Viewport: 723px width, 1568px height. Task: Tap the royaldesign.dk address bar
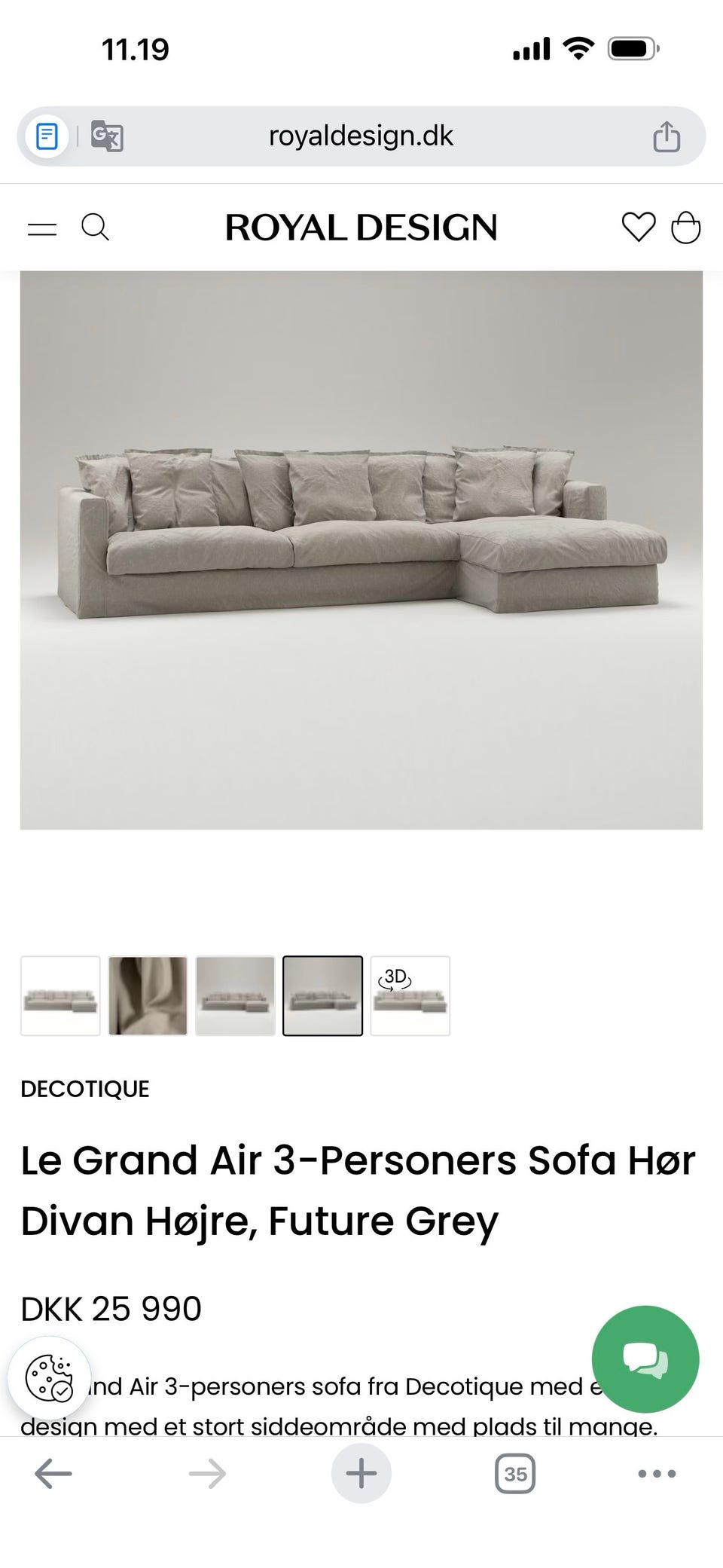[x=360, y=136]
